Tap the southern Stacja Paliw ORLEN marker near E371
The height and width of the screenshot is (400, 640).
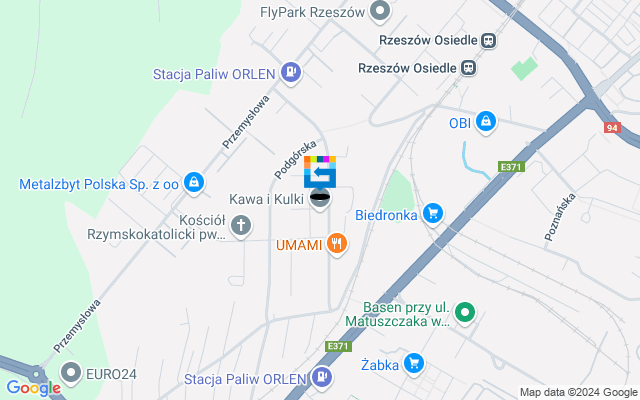point(321,378)
